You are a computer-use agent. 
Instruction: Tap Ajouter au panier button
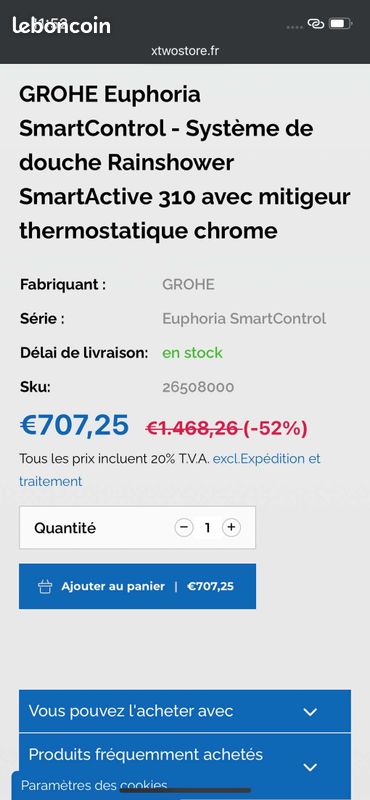click(x=137, y=586)
